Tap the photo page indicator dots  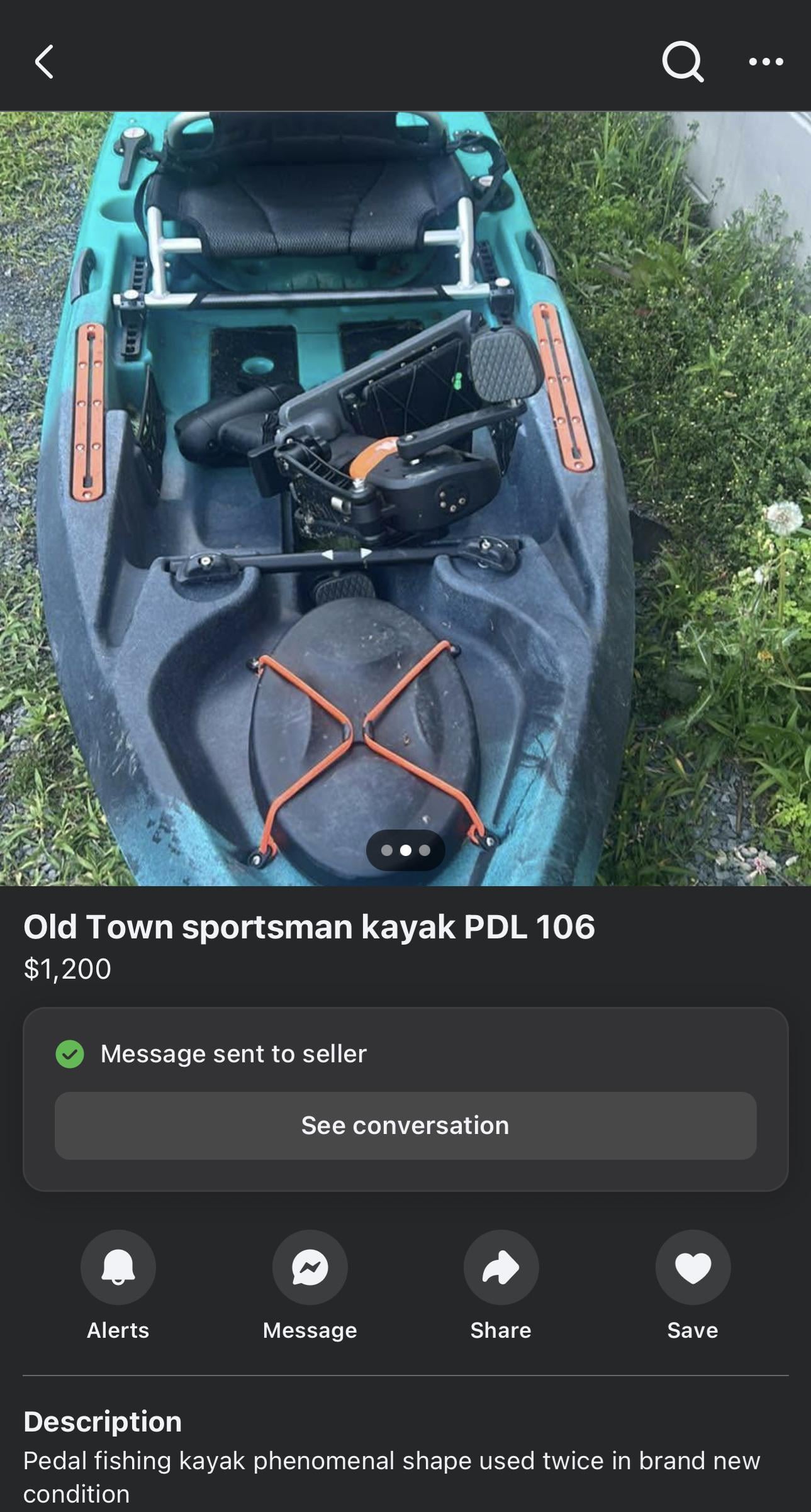point(406,850)
